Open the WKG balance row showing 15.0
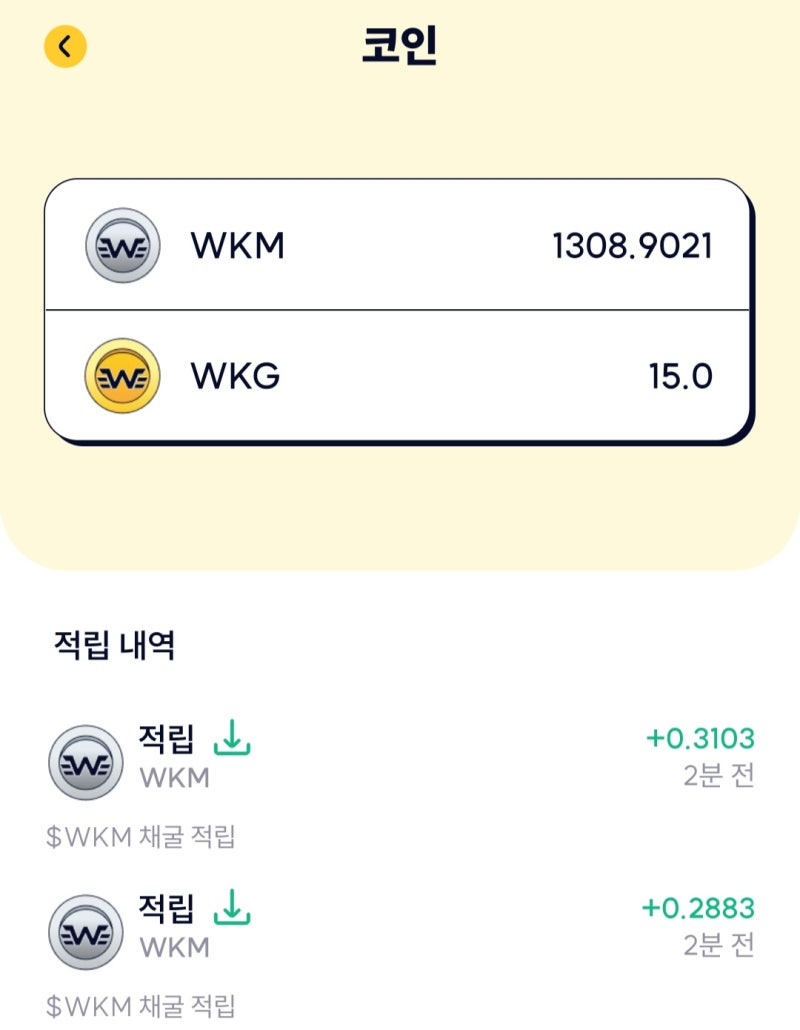The width and height of the screenshot is (800, 1030). click(400, 376)
